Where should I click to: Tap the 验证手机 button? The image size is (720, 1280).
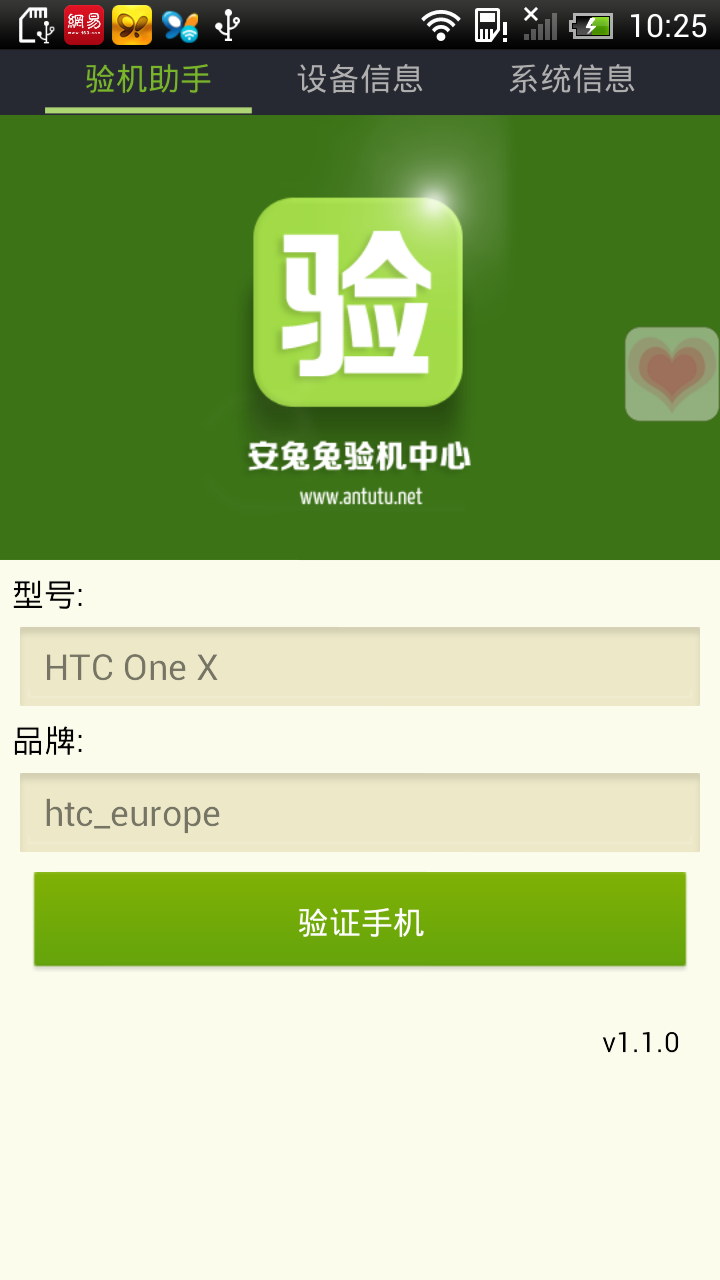click(x=360, y=920)
